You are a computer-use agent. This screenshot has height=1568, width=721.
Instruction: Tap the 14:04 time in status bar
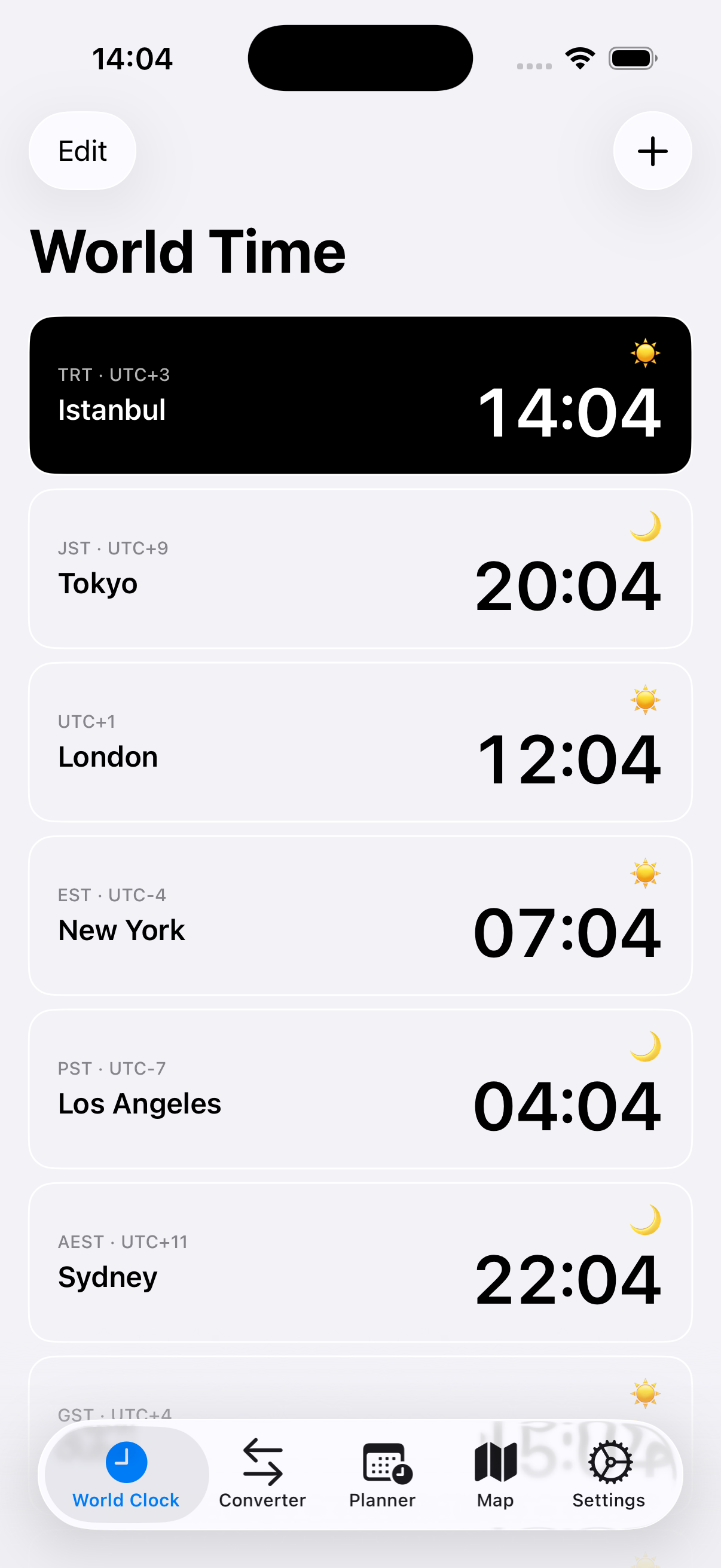pyautogui.click(x=133, y=58)
